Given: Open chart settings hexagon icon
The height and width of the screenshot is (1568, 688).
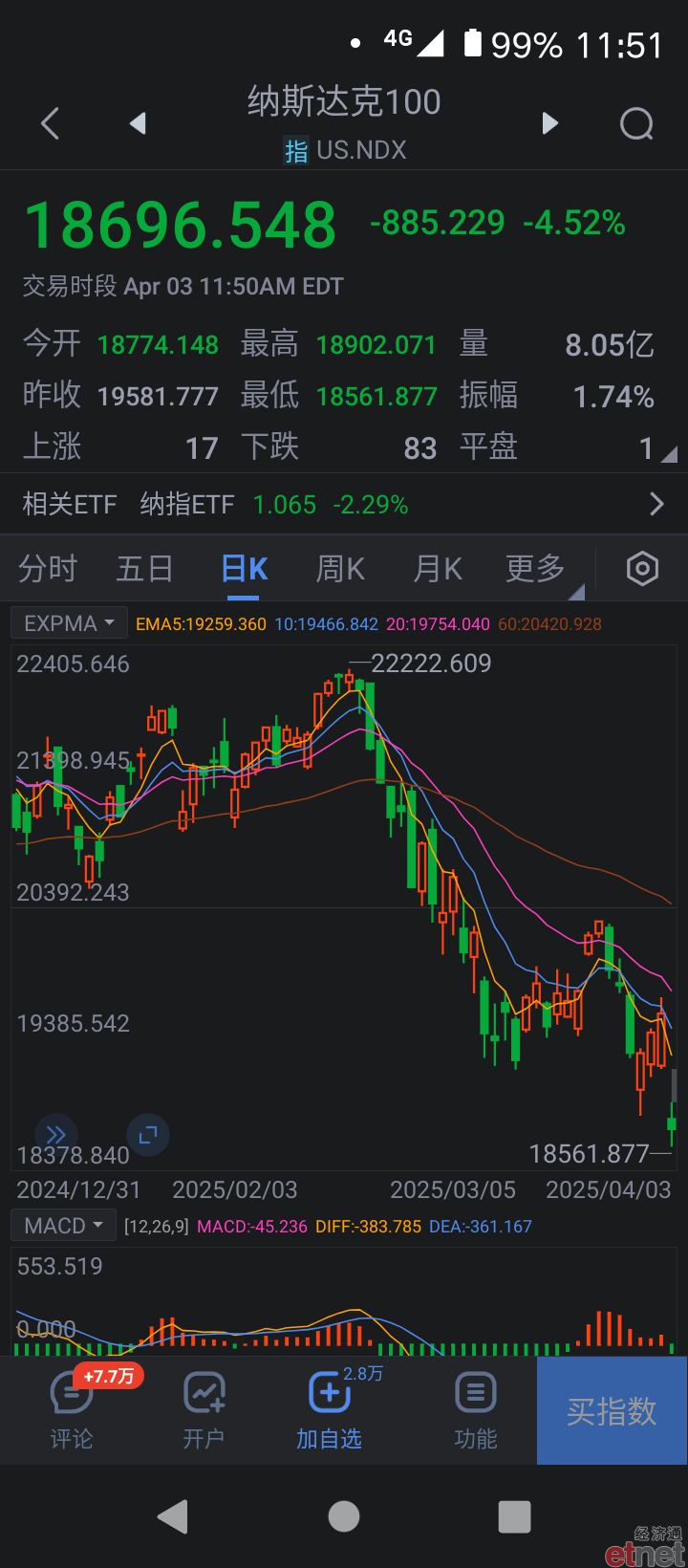Looking at the screenshot, I should [642, 569].
